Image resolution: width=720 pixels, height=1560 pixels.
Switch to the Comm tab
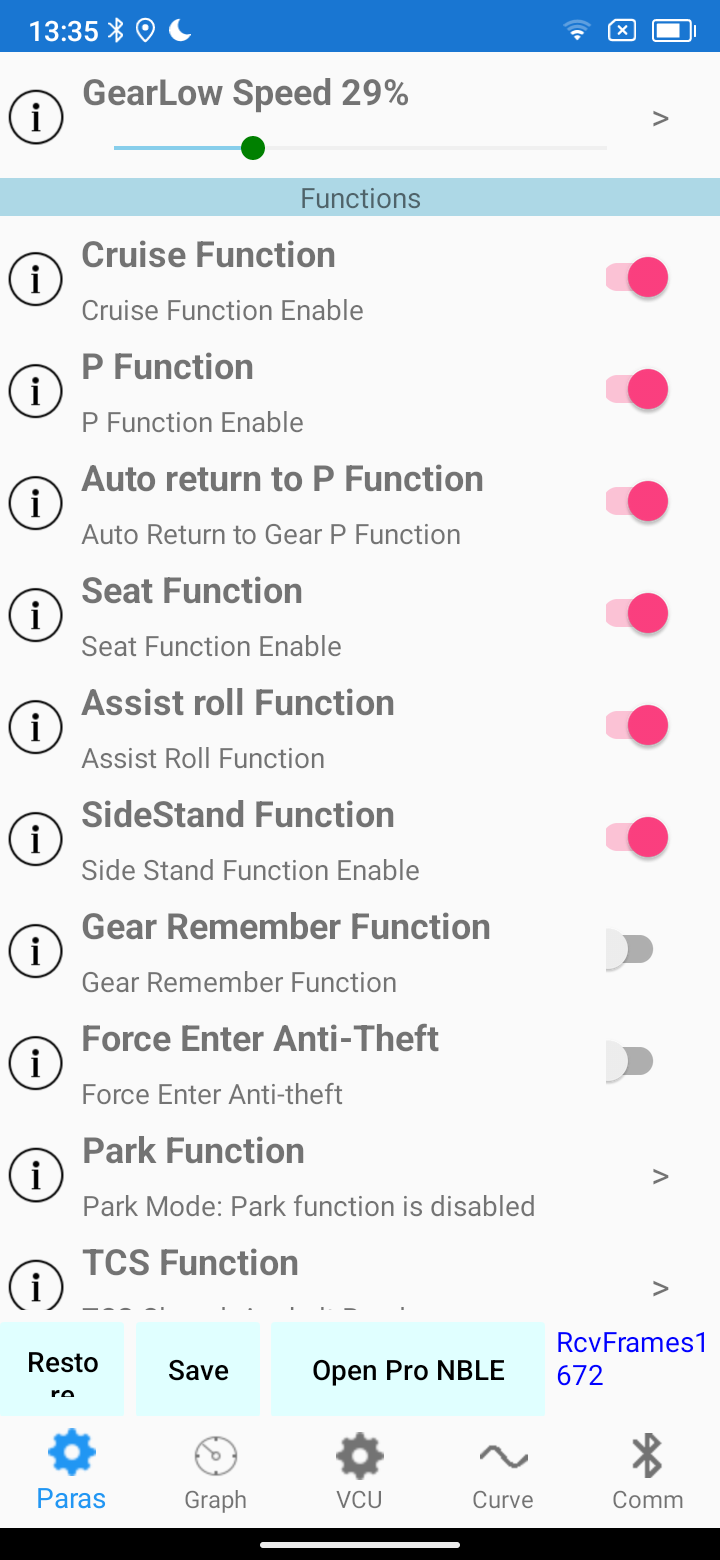click(x=647, y=1472)
